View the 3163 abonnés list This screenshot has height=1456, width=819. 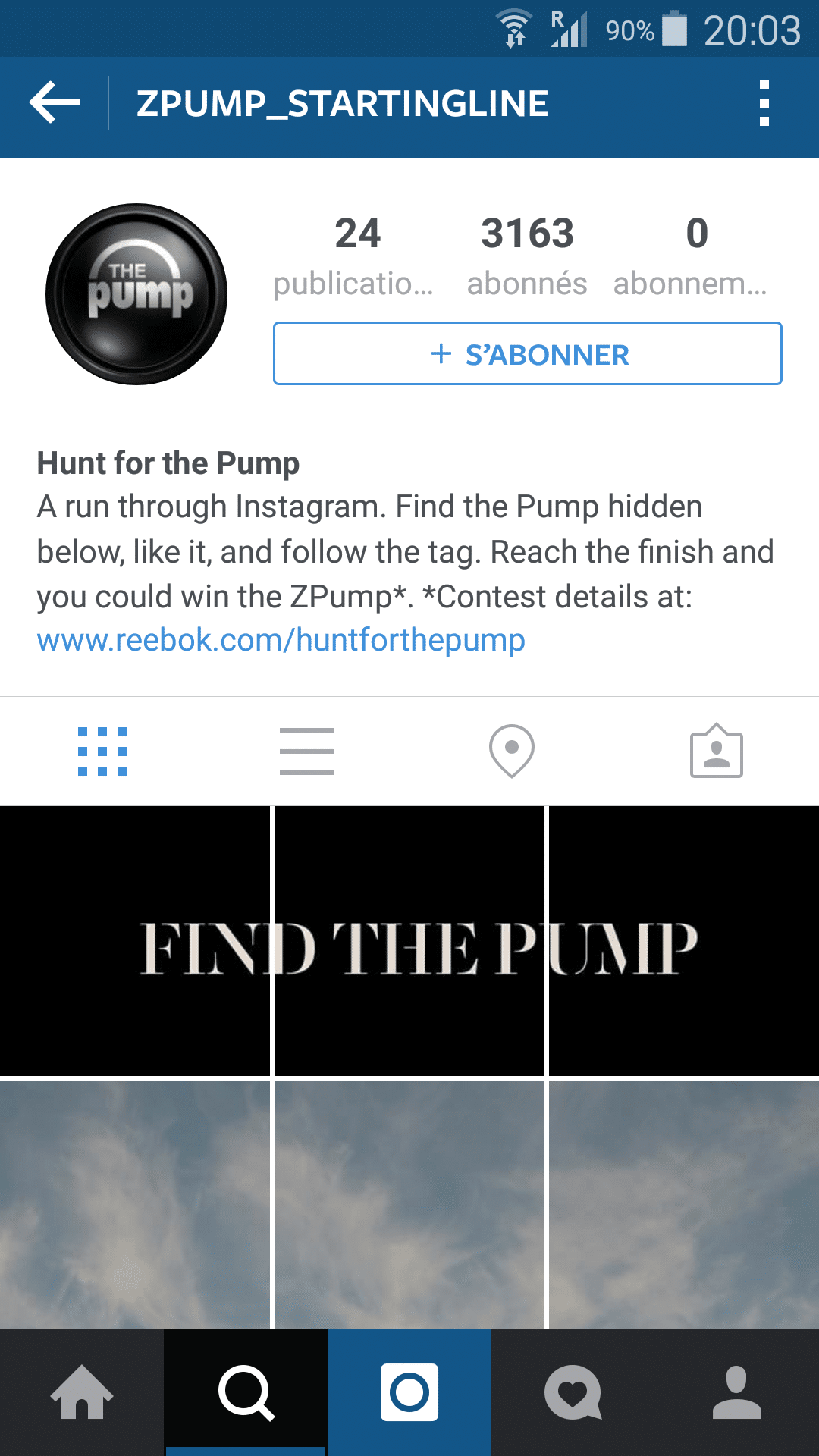(527, 256)
